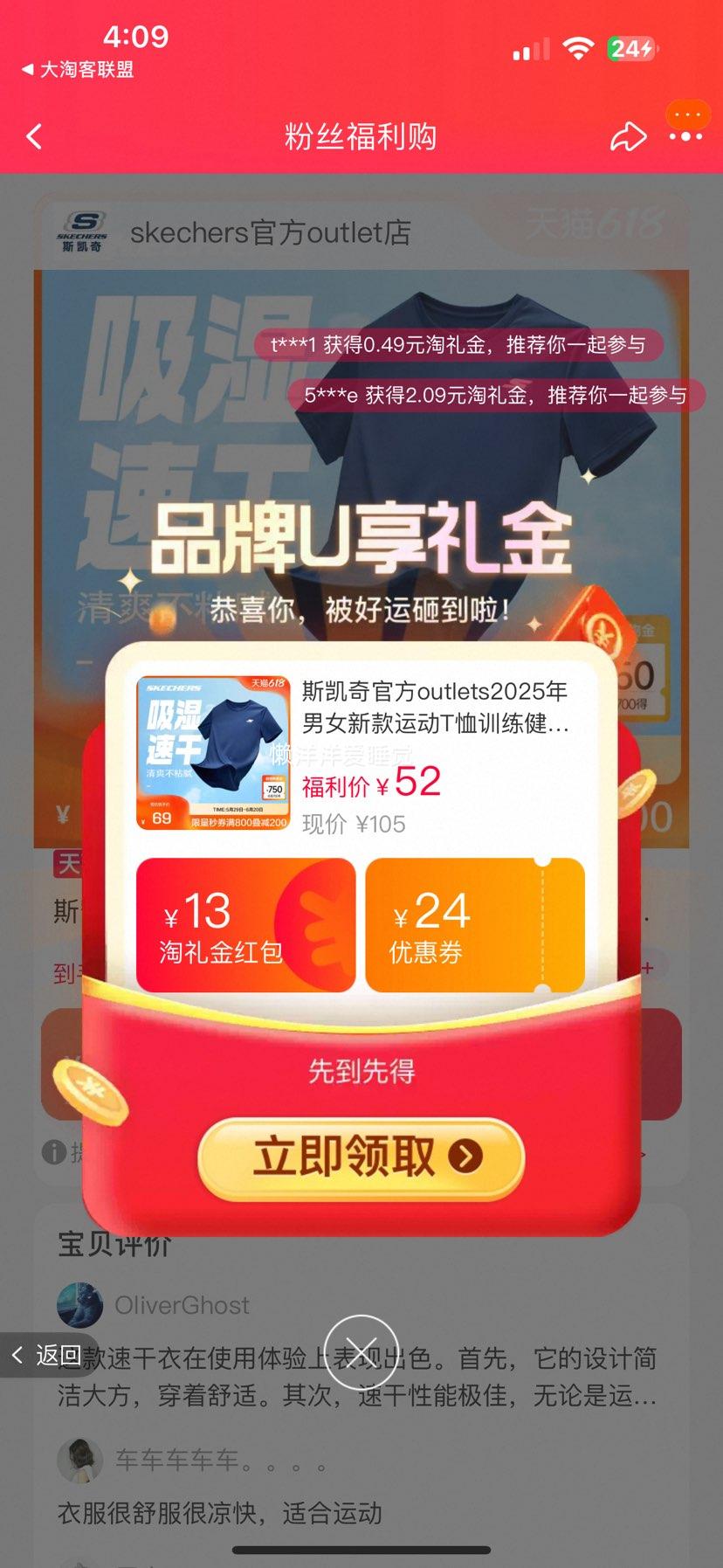
Task: Select the ¥24 优惠券 coupon card
Action: [475, 924]
